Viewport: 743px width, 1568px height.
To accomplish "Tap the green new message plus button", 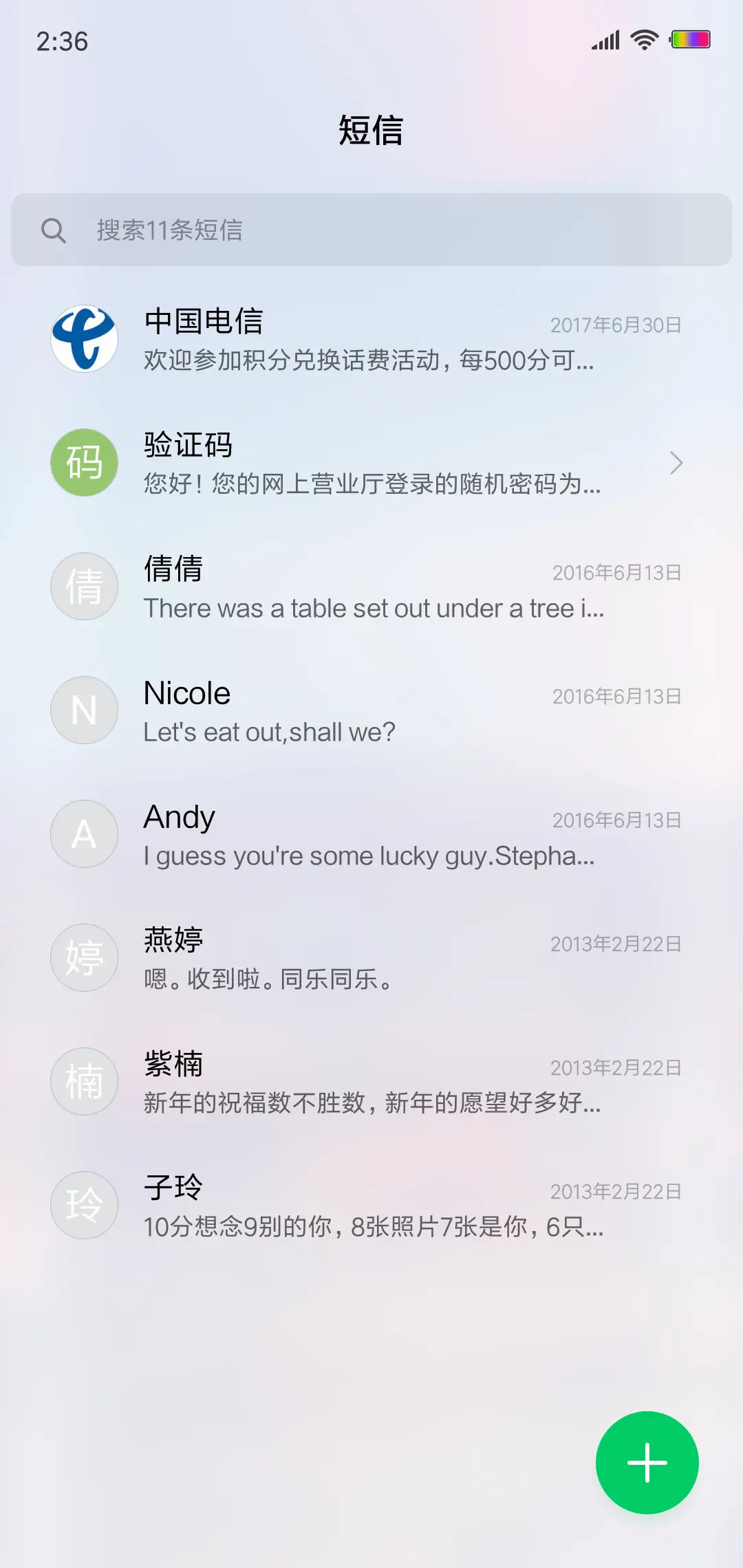I will (647, 1461).
